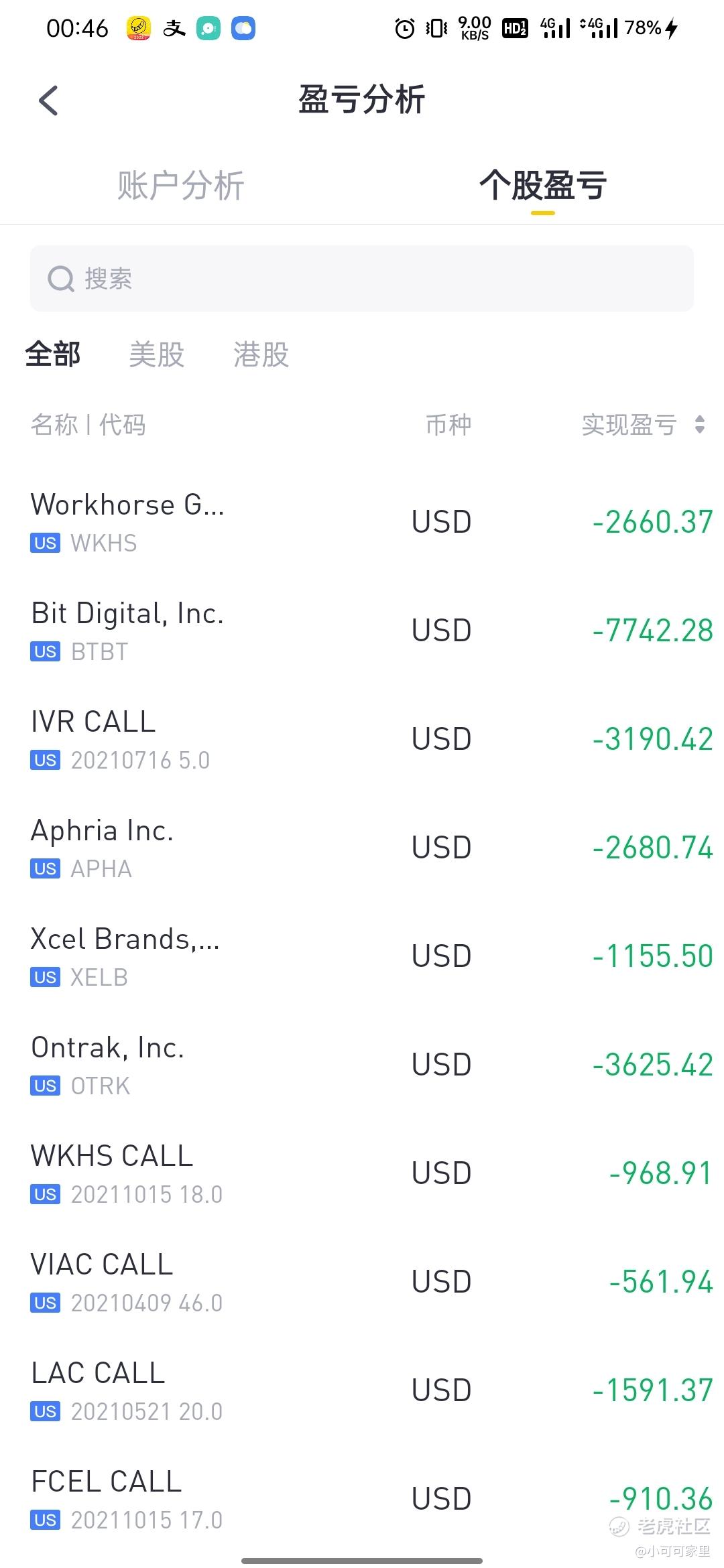Filter the list by 全部
Viewport: 724px width, 1568px height.
53,354
